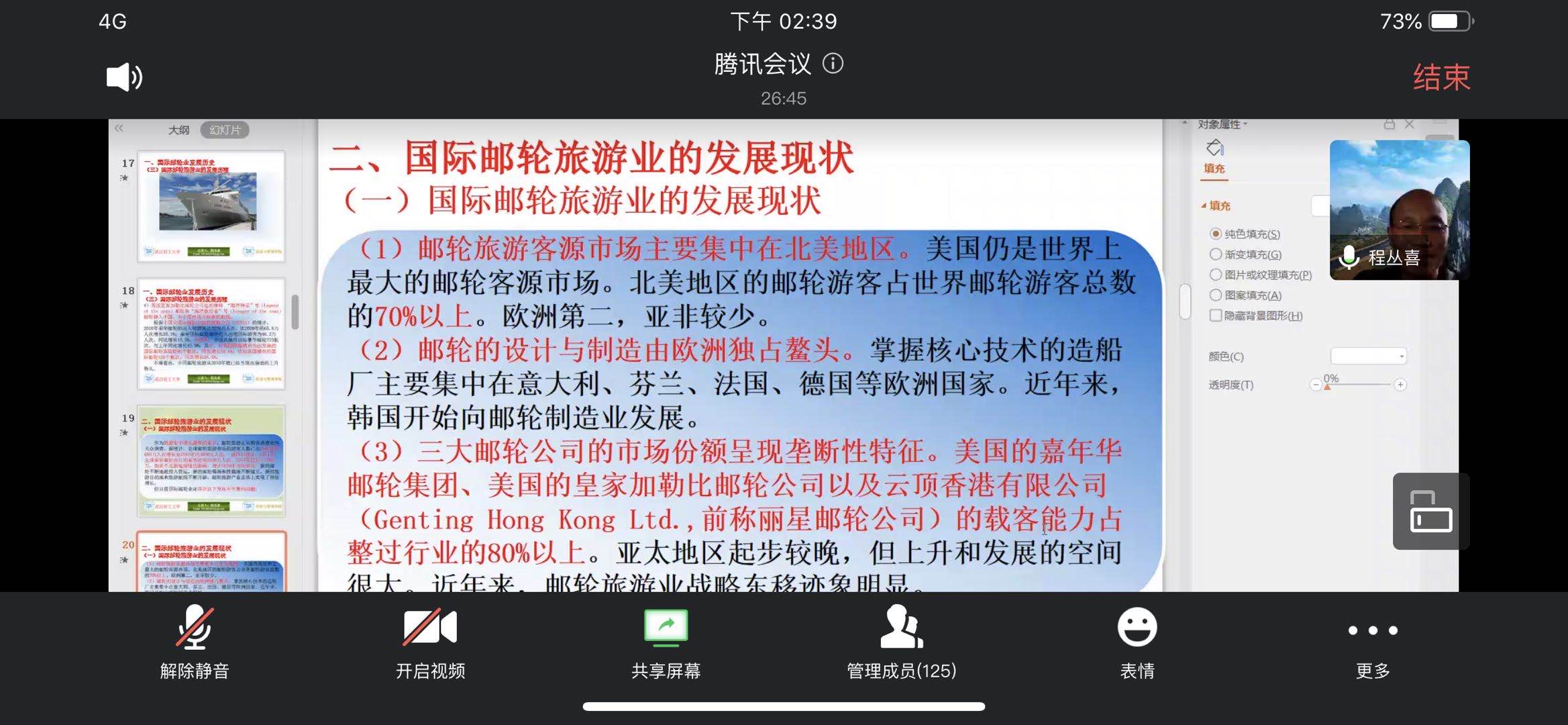The image size is (1568, 725).
Task: Unmute microphone via 解除静音
Action: (195, 642)
